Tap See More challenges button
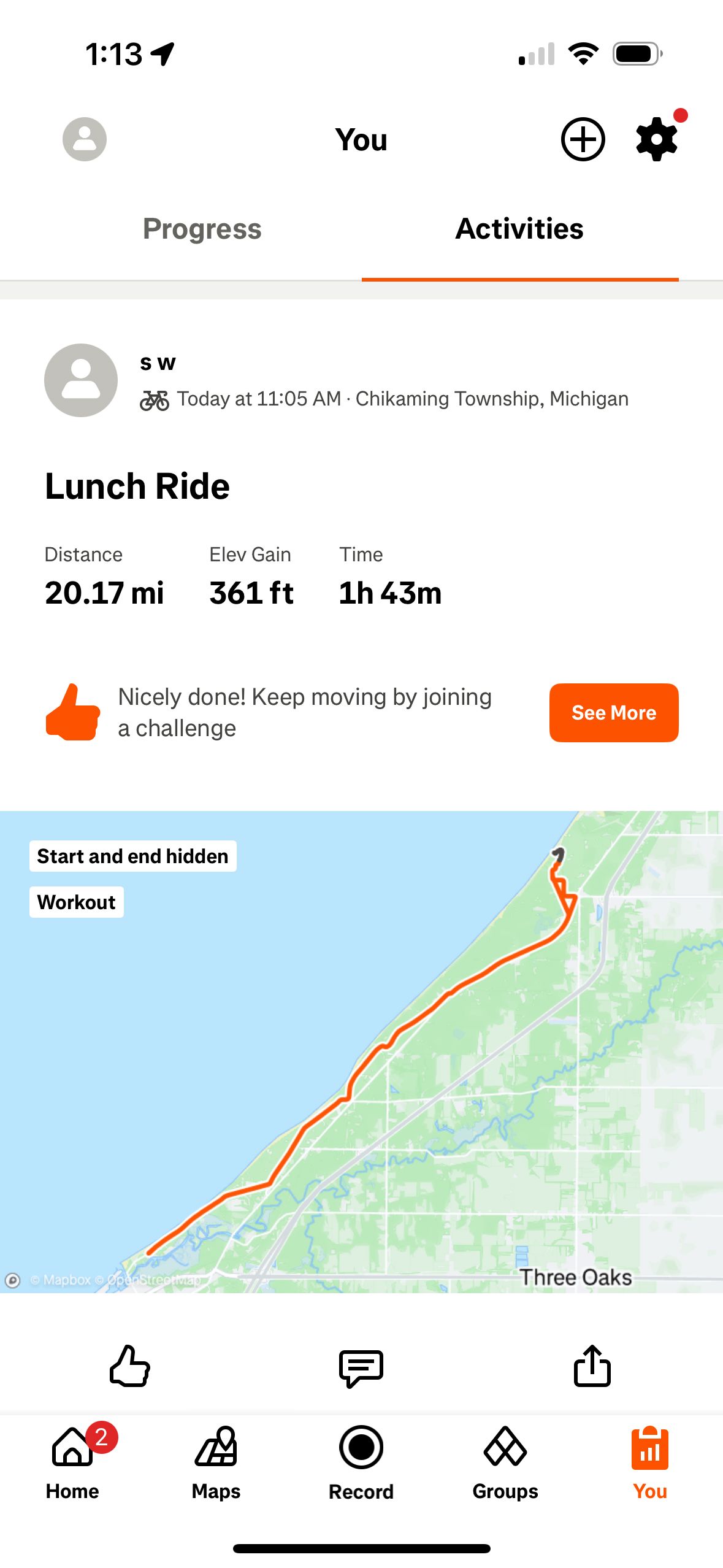This screenshot has height=1568, width=723. tap(614, 712)
